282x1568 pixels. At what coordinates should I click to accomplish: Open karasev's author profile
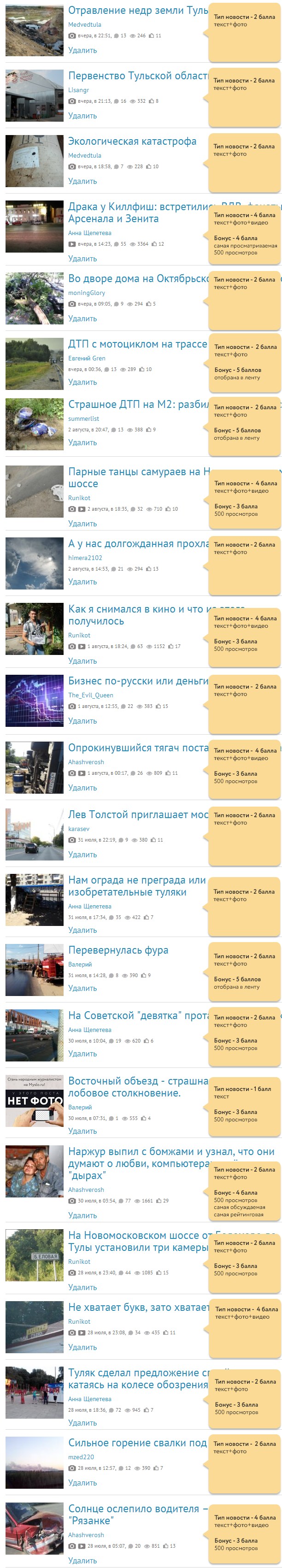(79, 829)
